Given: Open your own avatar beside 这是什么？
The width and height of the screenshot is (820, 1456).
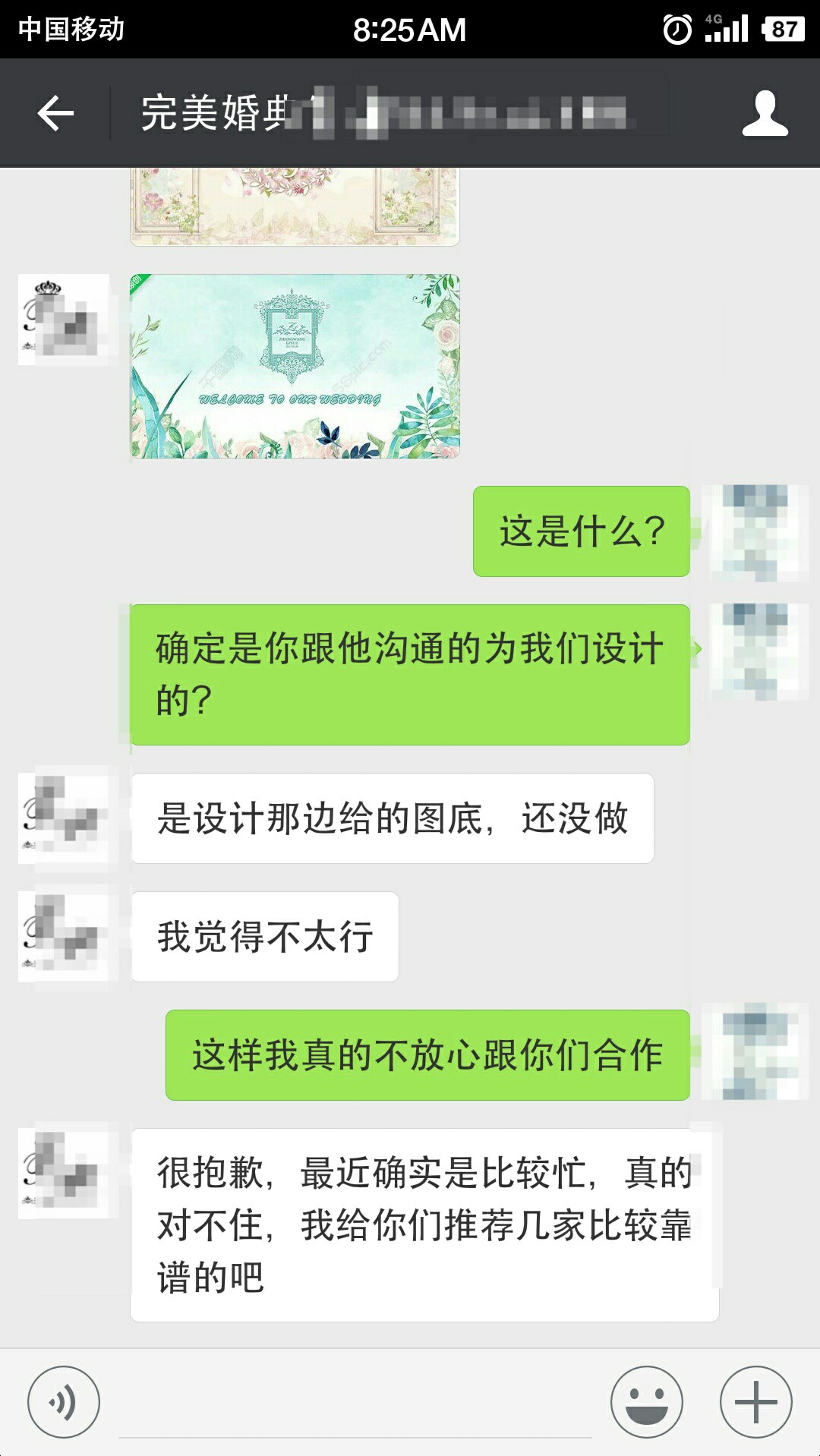Looking at the screenshot, I should [755, 531].
